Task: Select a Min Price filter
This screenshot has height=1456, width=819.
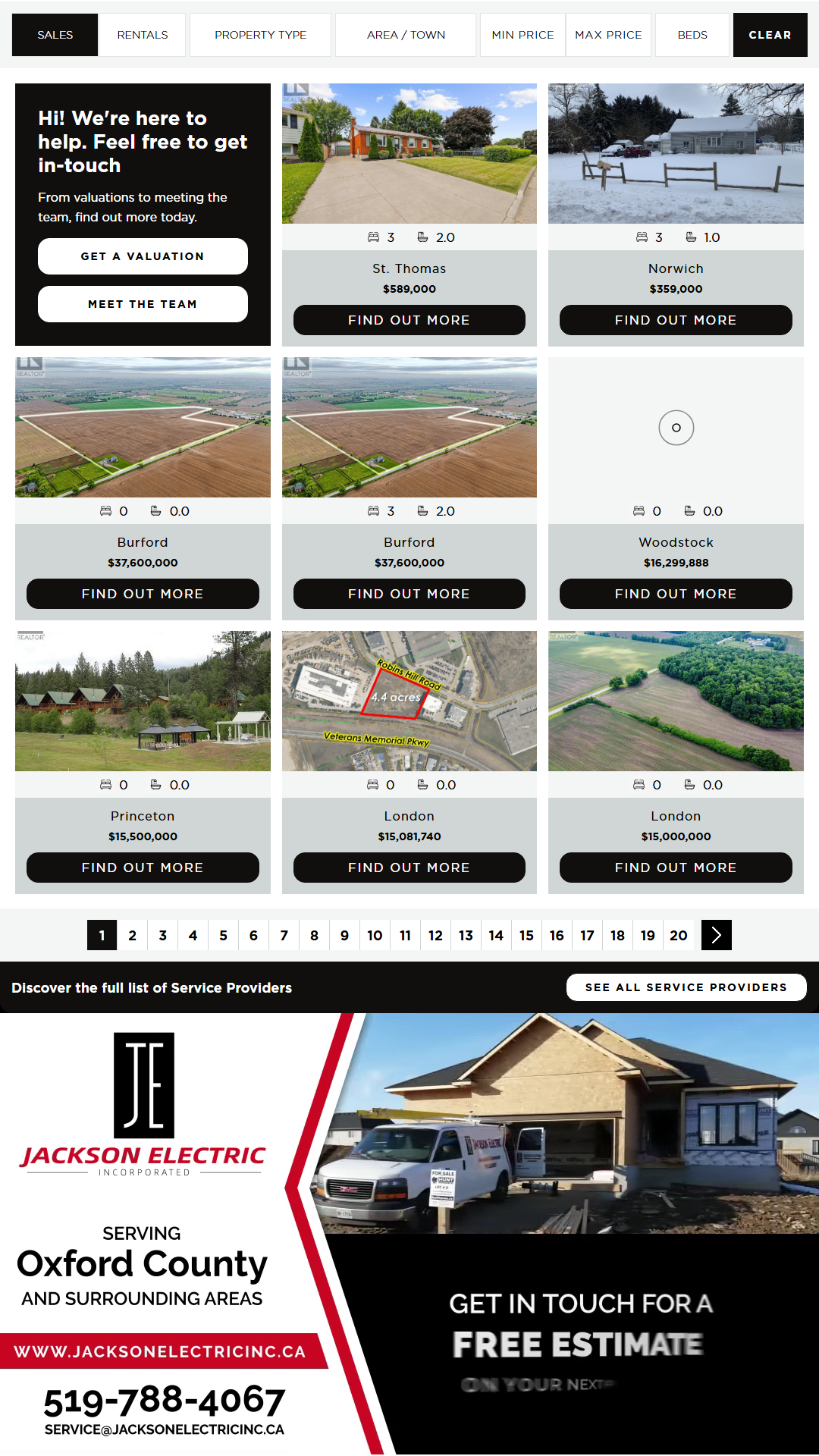Action: 522,35
